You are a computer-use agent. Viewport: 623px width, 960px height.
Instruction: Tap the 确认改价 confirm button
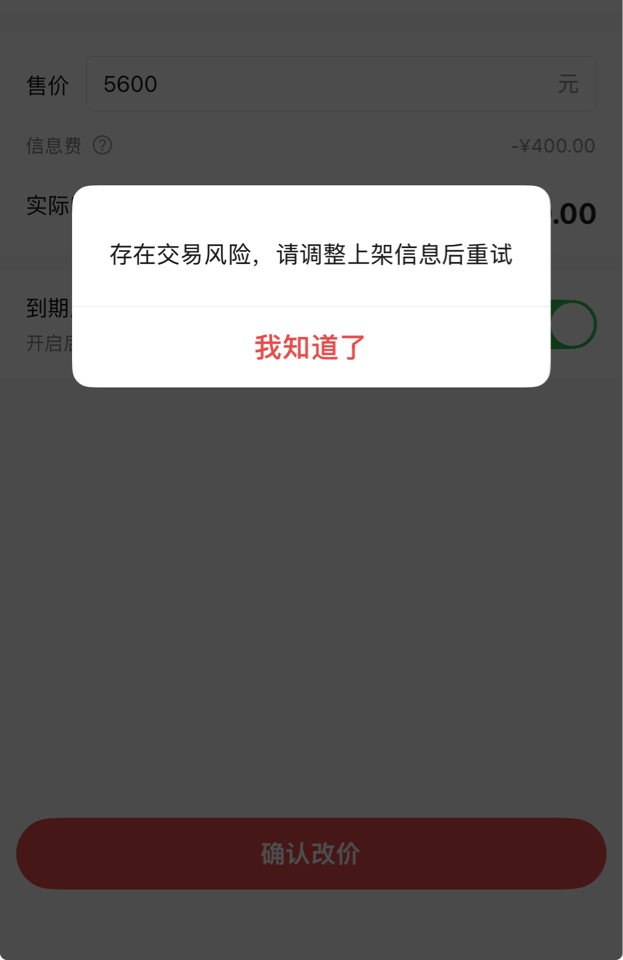[311, 853]
